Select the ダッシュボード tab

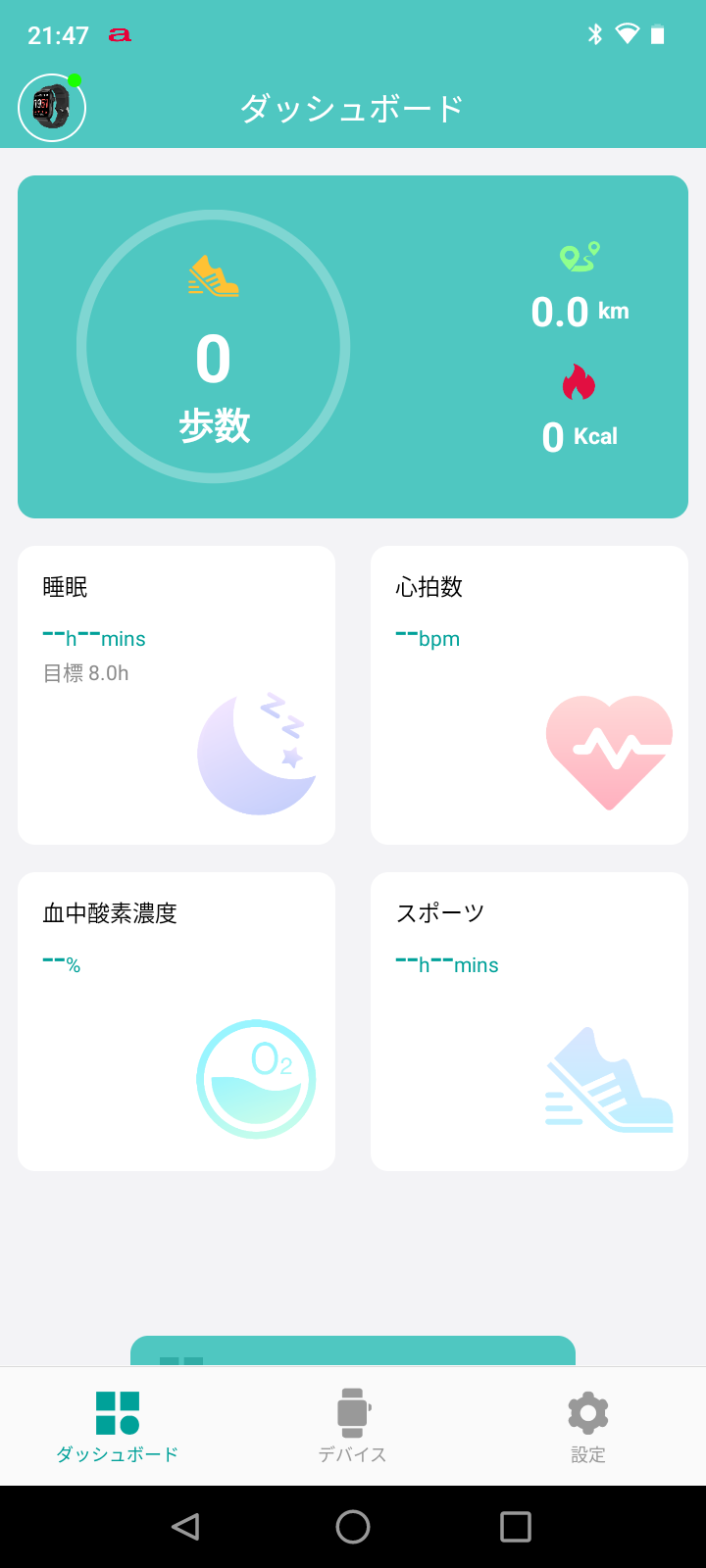(x=118, y=1426)
